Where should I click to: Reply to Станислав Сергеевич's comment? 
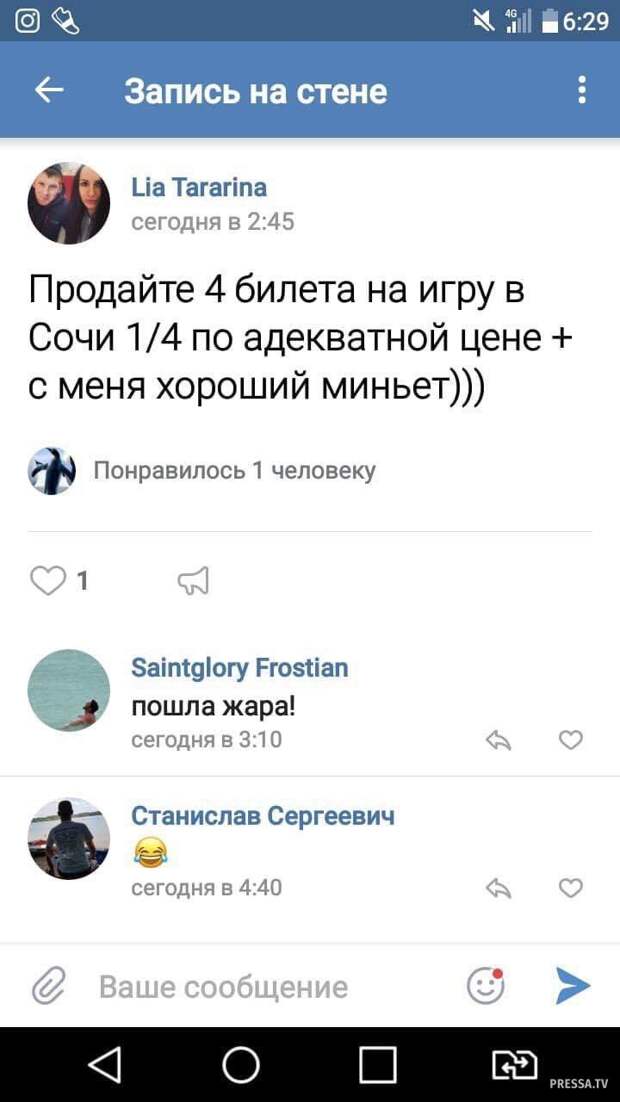[497, 888]
